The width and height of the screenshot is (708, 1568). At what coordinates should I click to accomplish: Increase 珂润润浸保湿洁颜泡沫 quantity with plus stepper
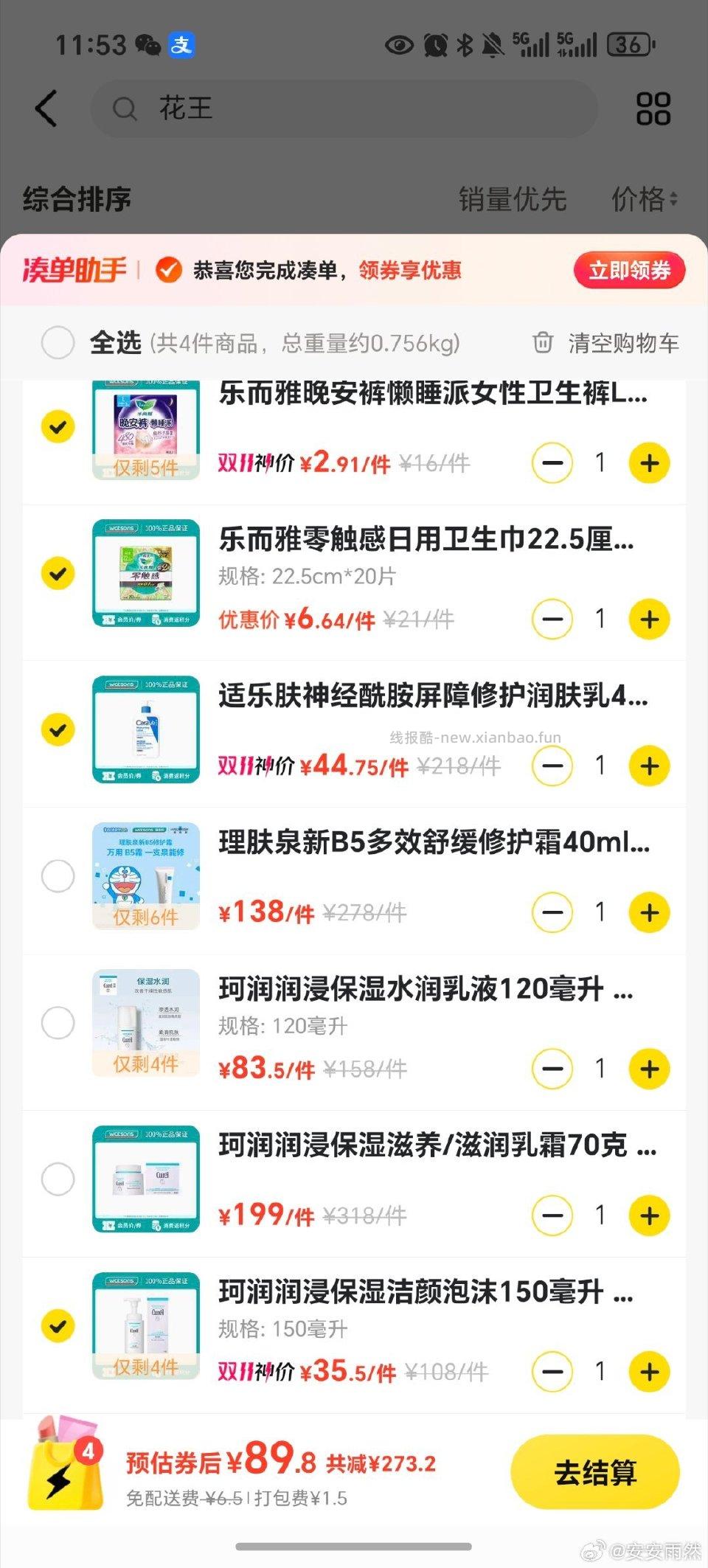648,1370
